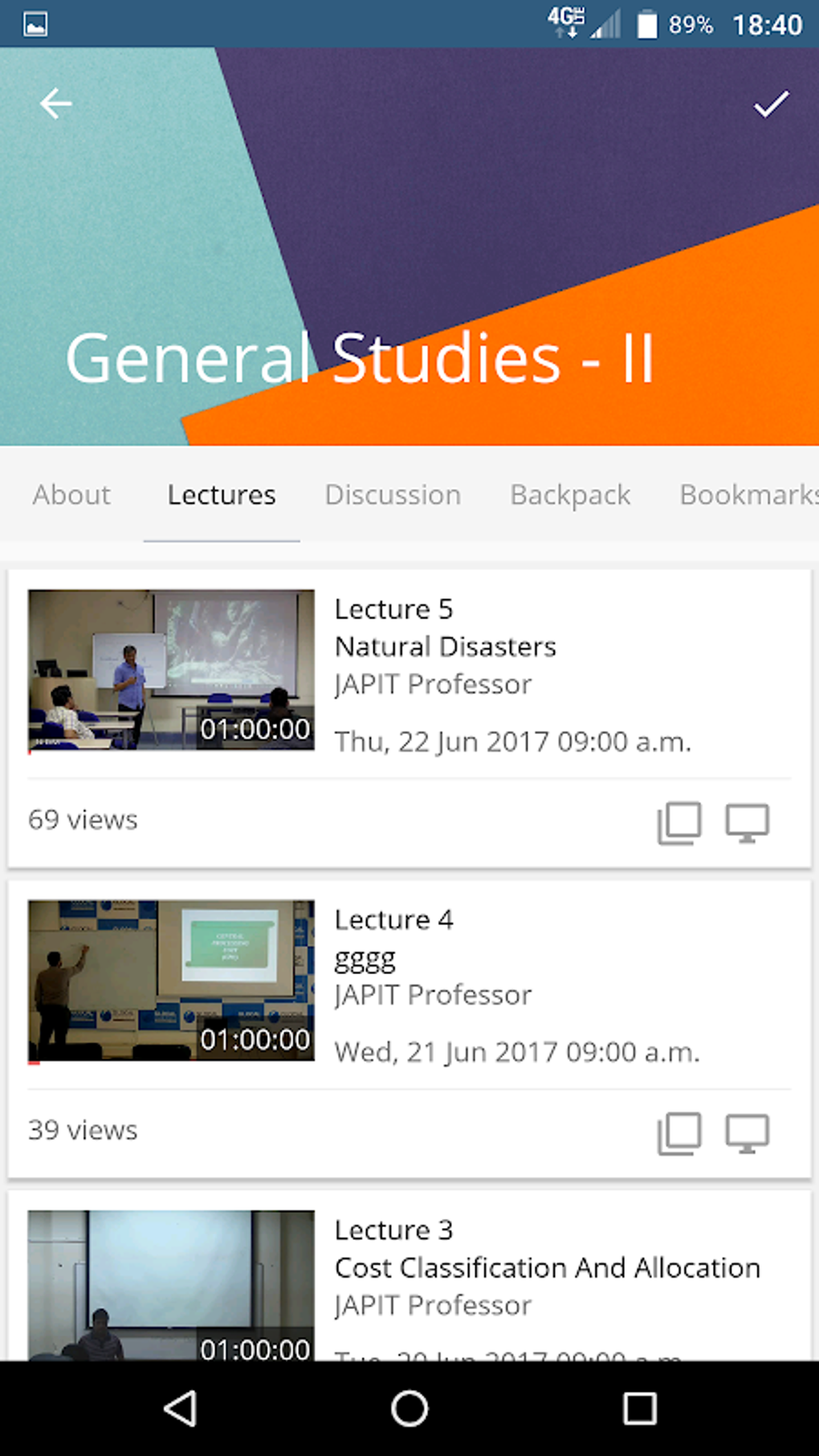The width and height of the screenshot is (819, 1456).
Task: Tap the screen icon for Lecture 4
Action: coord(748,1133)
